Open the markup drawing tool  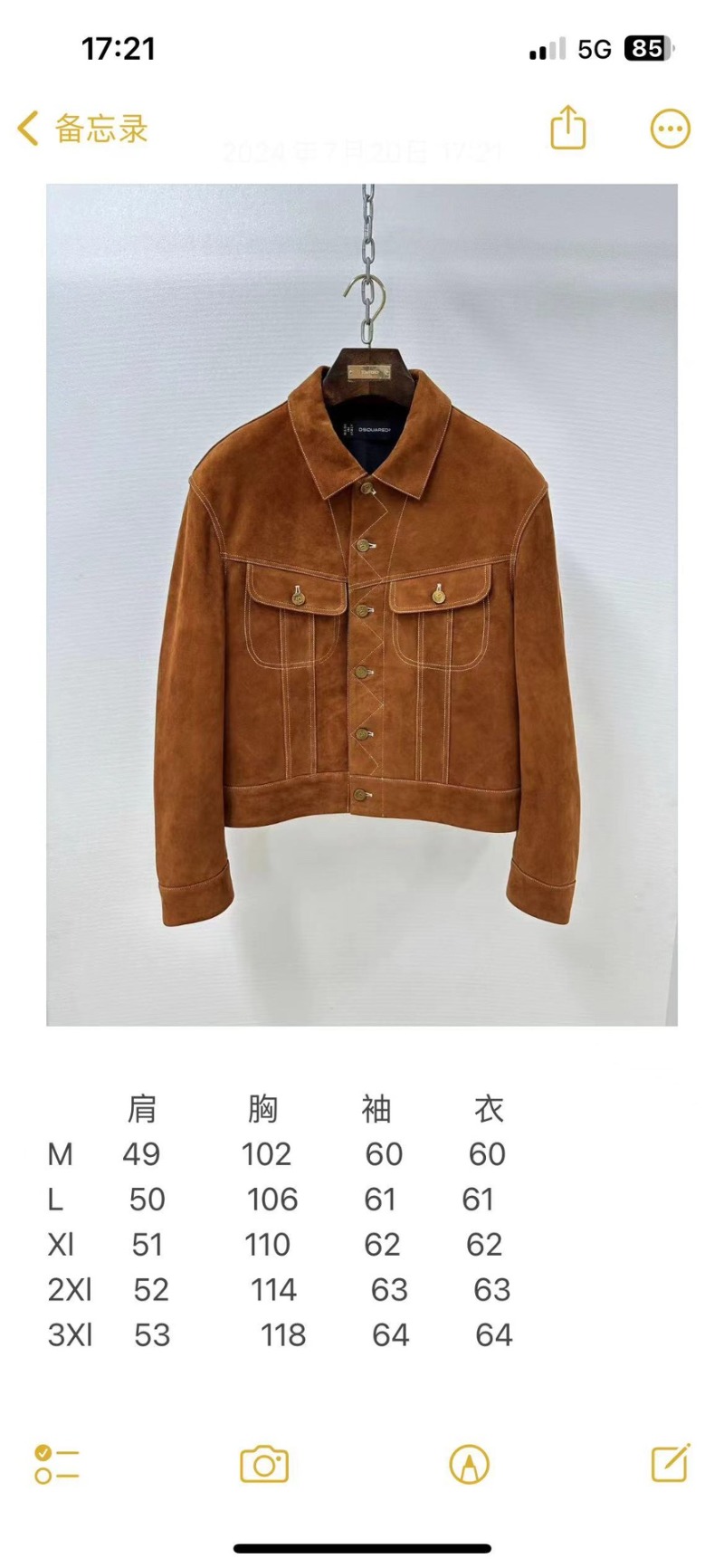point(469,1464)
